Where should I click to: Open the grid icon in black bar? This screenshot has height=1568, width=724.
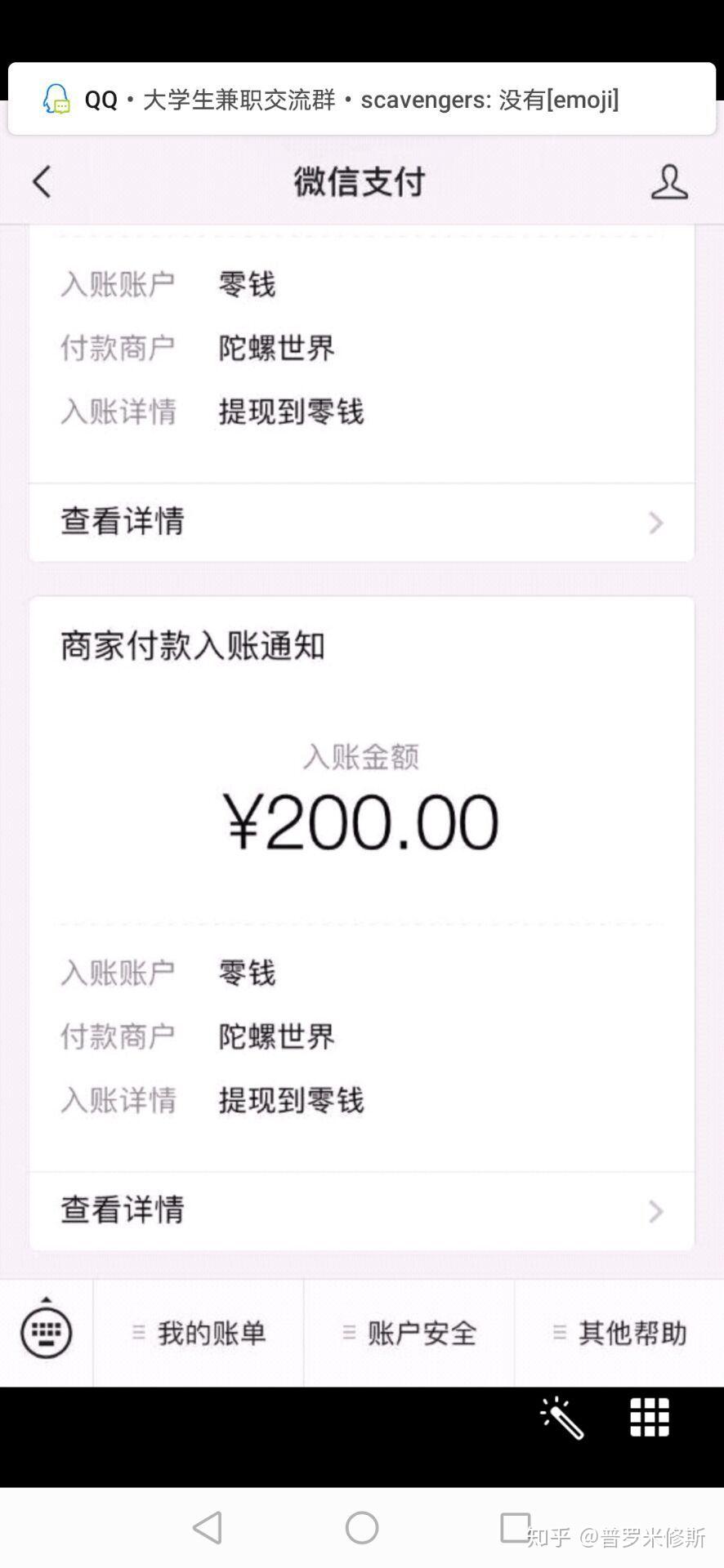pos(650,1417)
